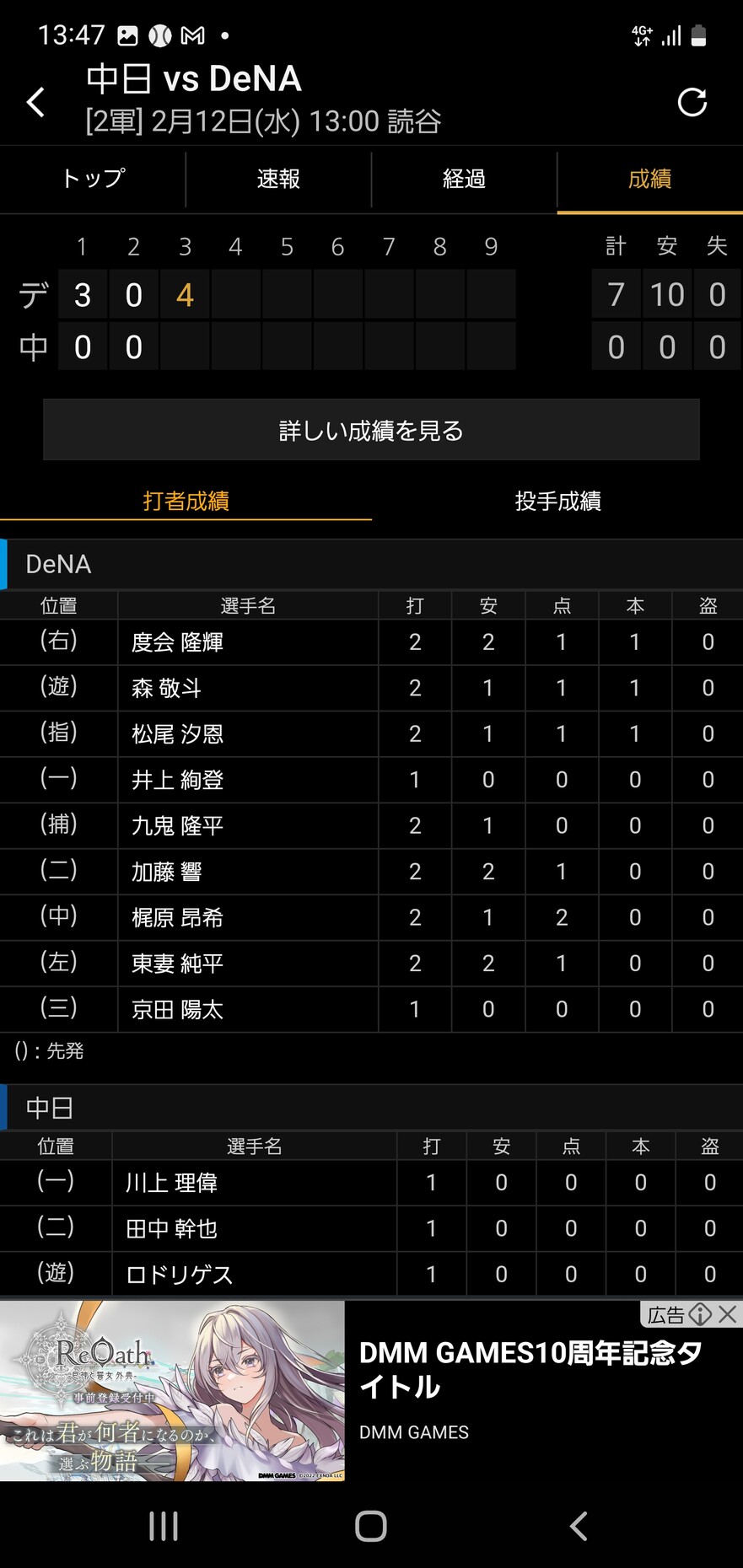Open the 経過 tab
The image size is (743, 1568).
pos(464,179)
